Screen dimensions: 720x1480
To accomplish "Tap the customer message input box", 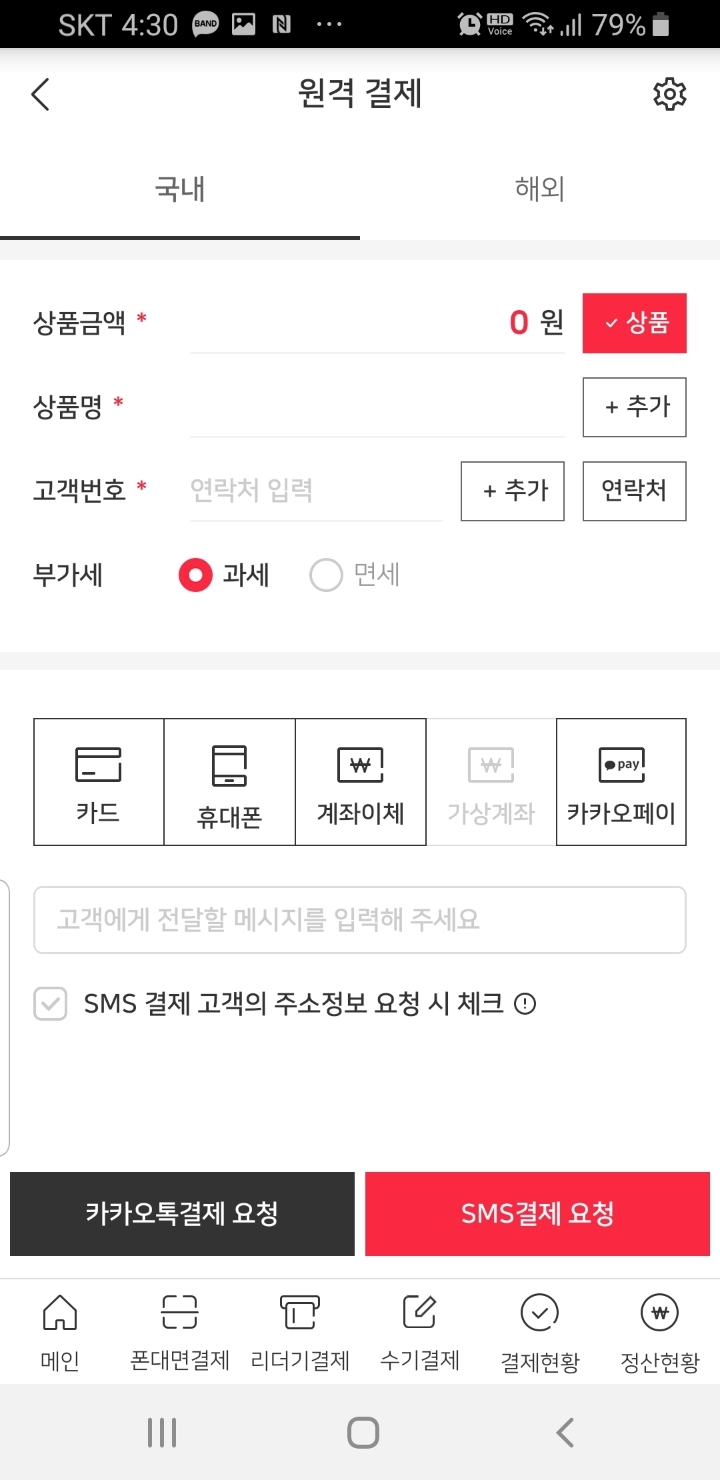I will (360, 920).
